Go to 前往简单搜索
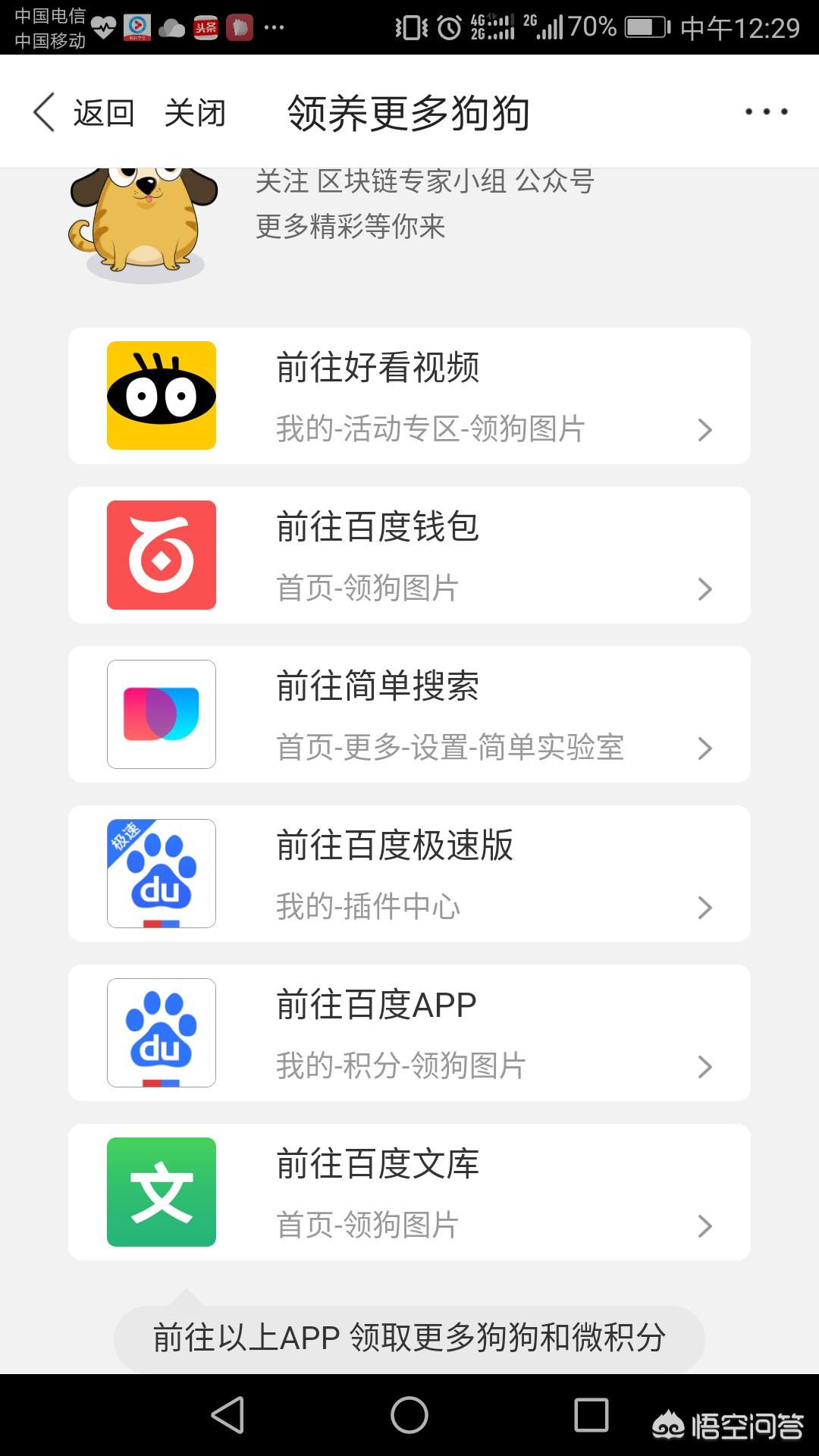The width and height of the screenshot is (819, 1456). point(409,714)
